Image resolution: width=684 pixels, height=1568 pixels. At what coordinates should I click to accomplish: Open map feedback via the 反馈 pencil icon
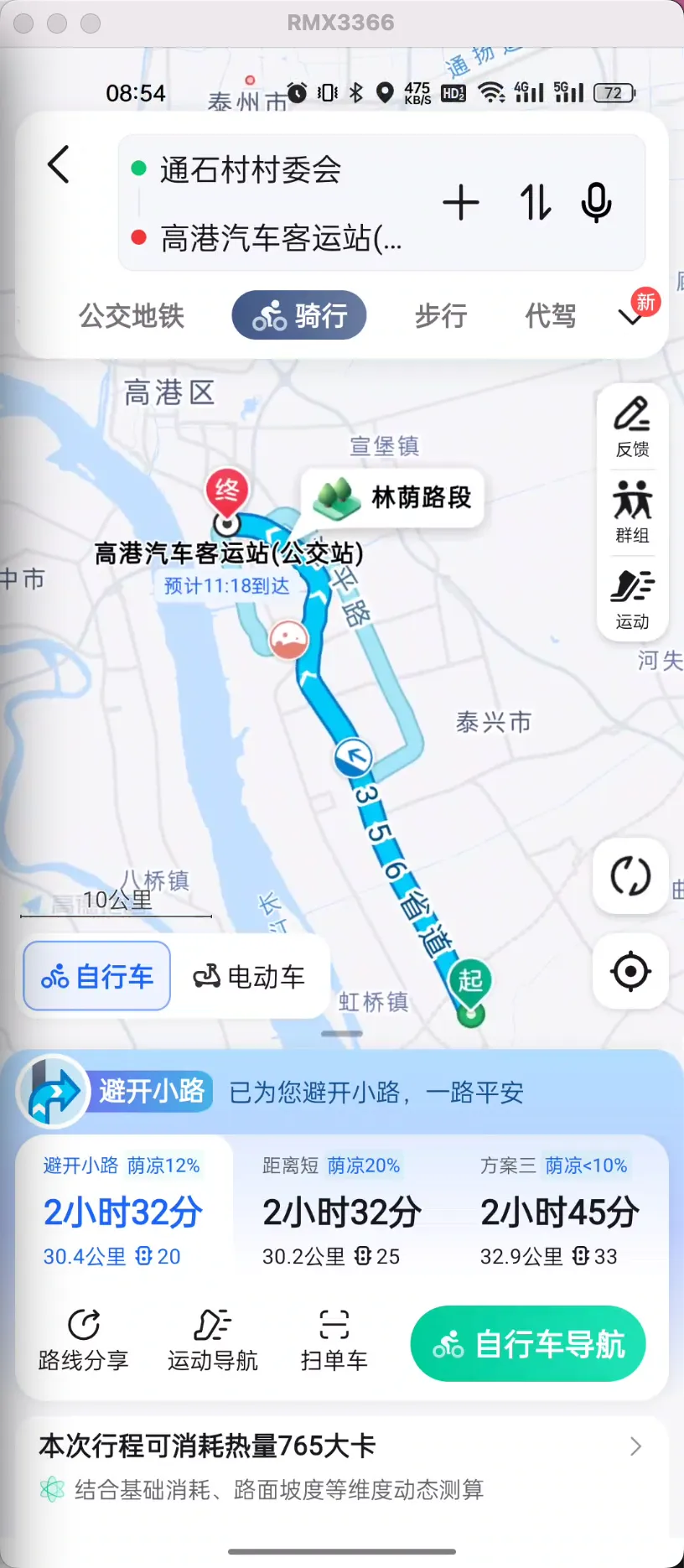coord(632,426)
